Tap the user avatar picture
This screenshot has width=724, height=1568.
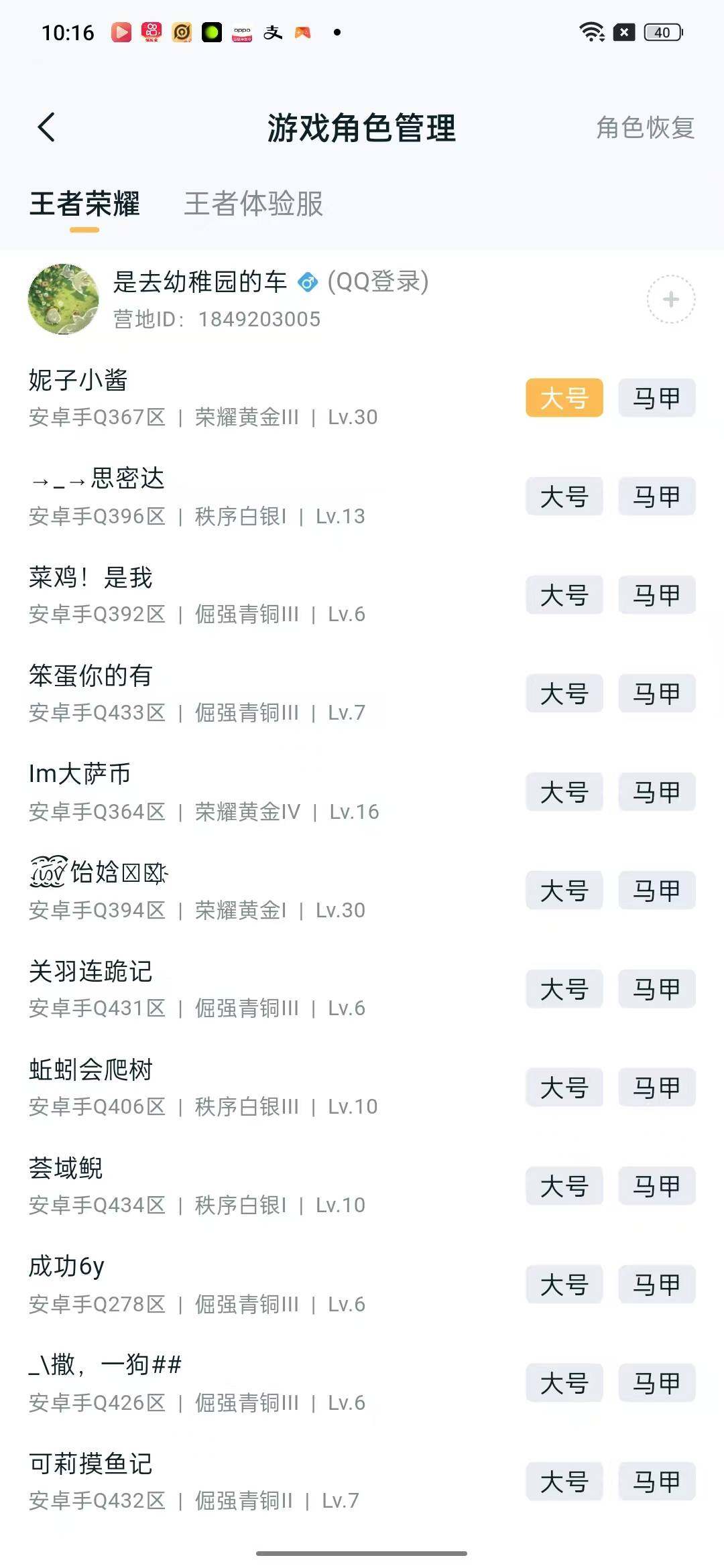[x=64, y=299]
